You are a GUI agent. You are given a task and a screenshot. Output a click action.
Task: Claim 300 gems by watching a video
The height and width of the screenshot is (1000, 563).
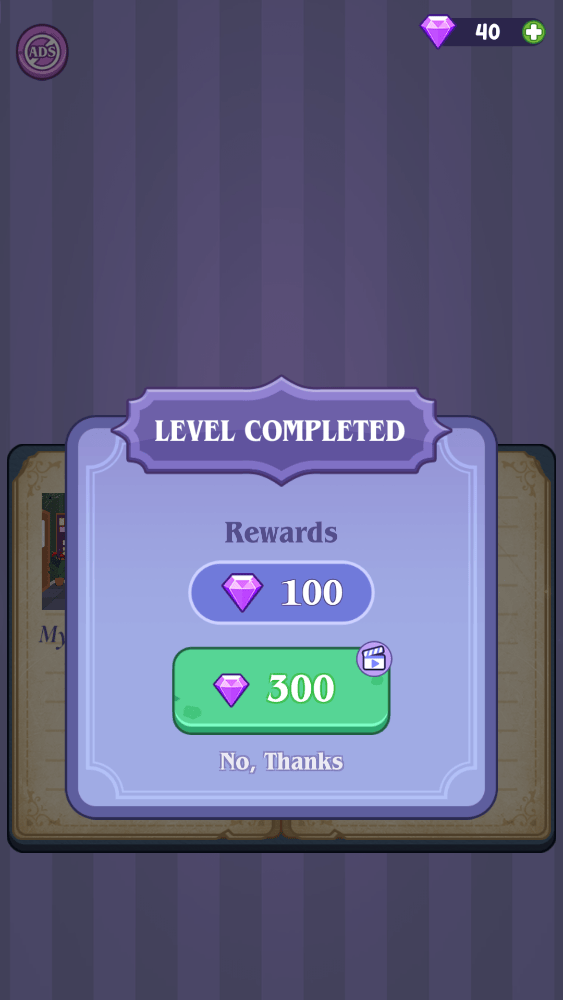point(281,691)
